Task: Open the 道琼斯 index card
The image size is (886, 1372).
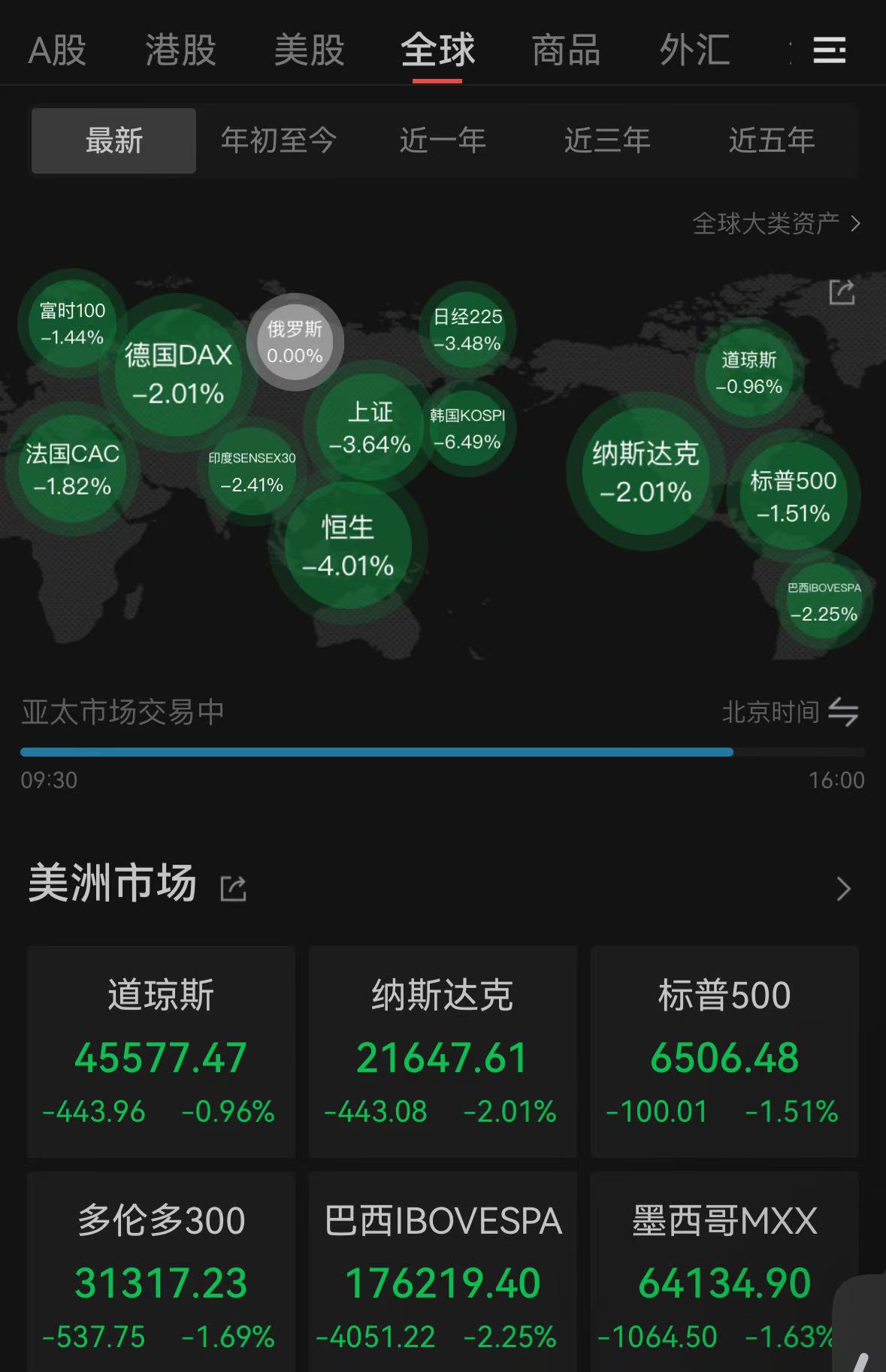Action: pyautogui.click(x=160, y=1050)
